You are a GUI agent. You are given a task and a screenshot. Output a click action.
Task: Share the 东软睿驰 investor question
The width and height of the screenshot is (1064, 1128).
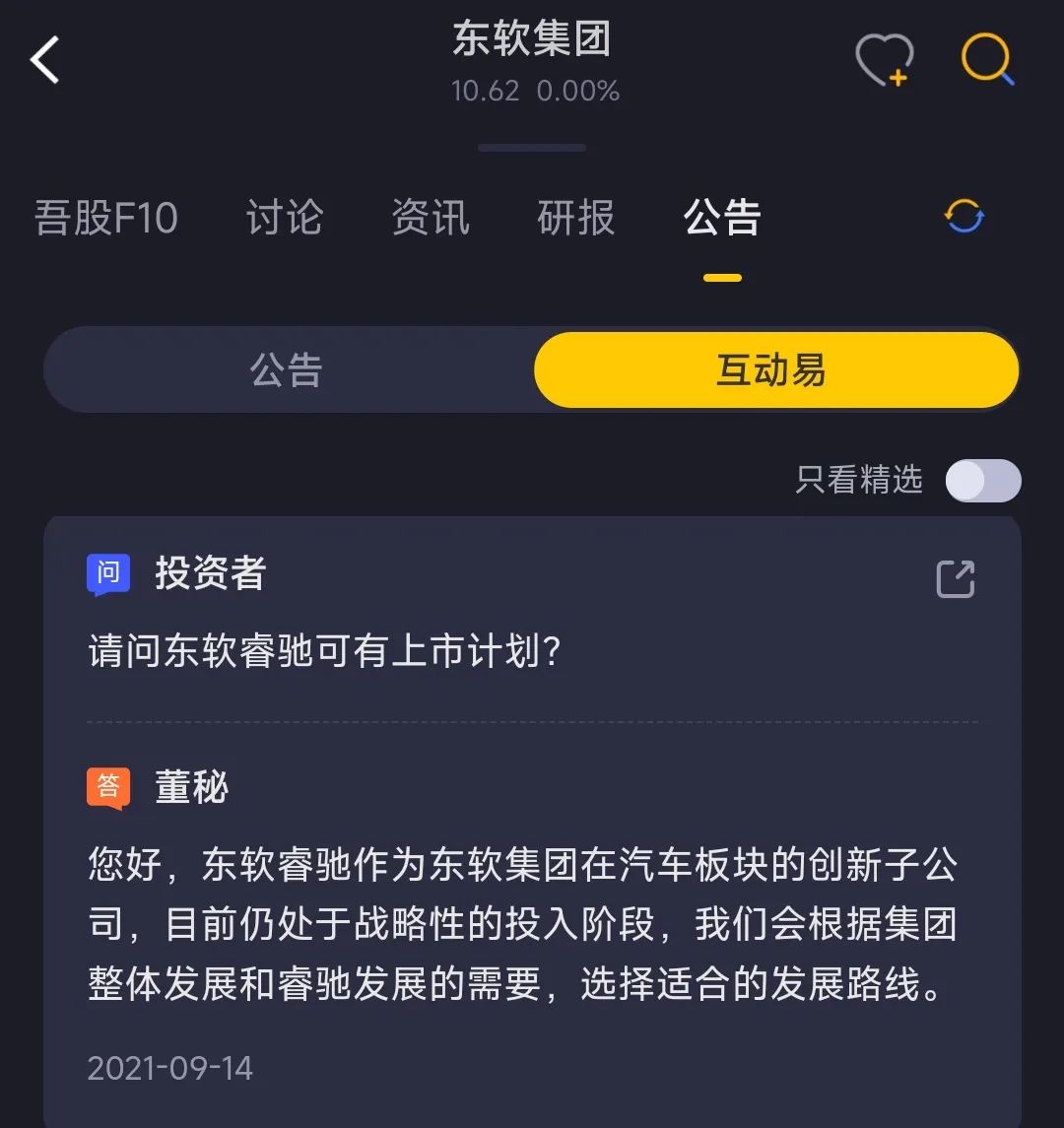click(x=955, y=578)
